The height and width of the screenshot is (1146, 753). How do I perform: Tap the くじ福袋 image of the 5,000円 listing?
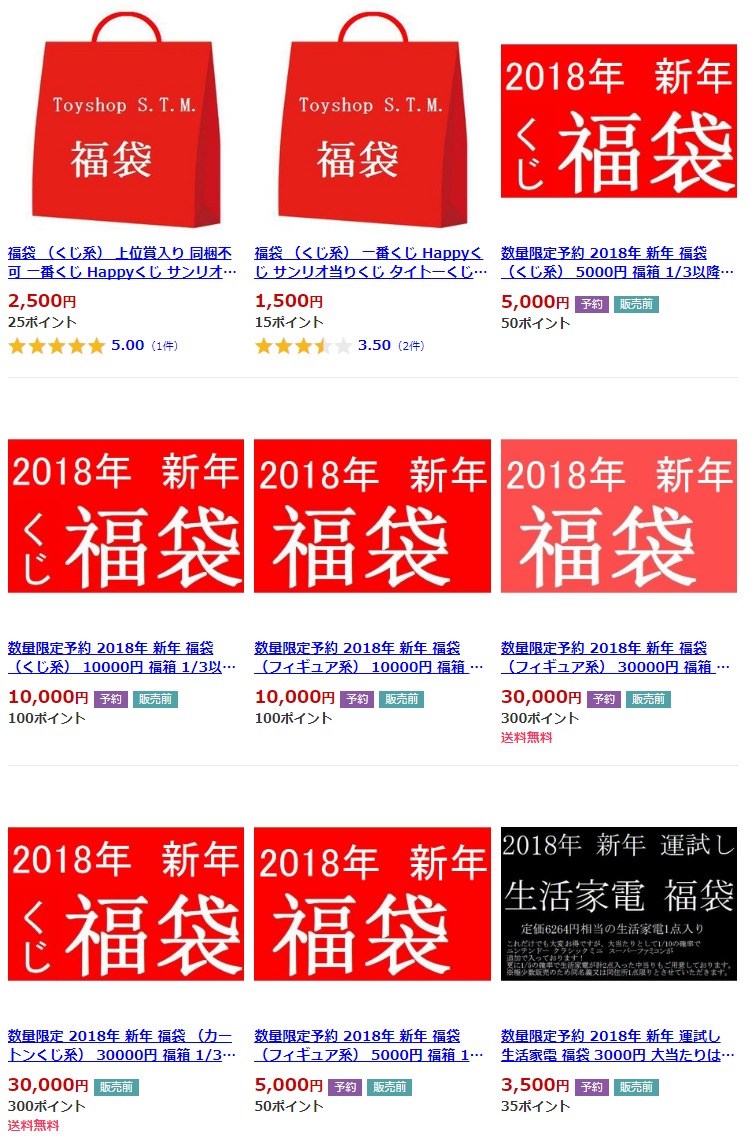(x=618, y=120)
